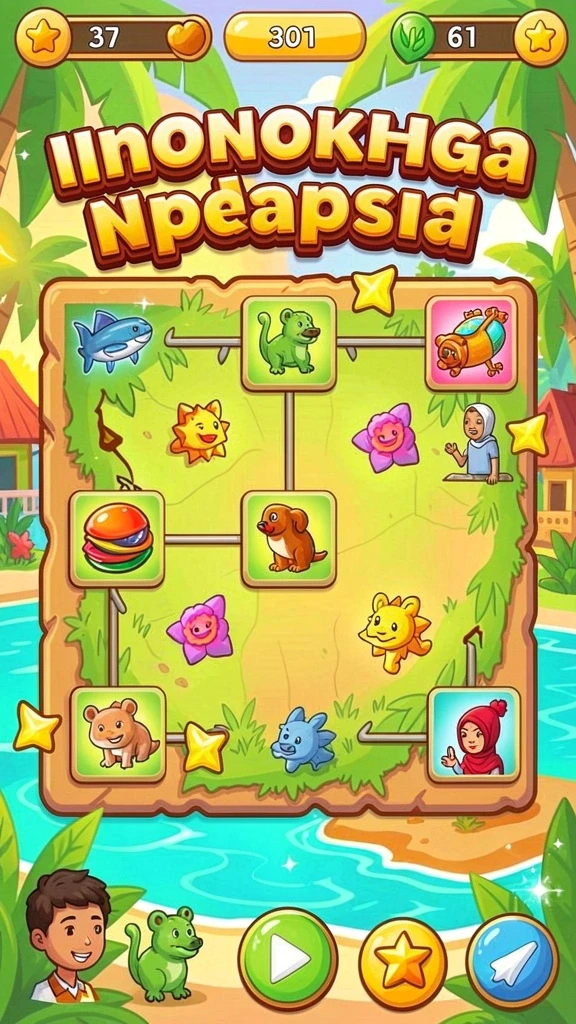Tap the green play button
This screenshot has height=1024, width=576.
pyautogui.click(x=288, y=958)
